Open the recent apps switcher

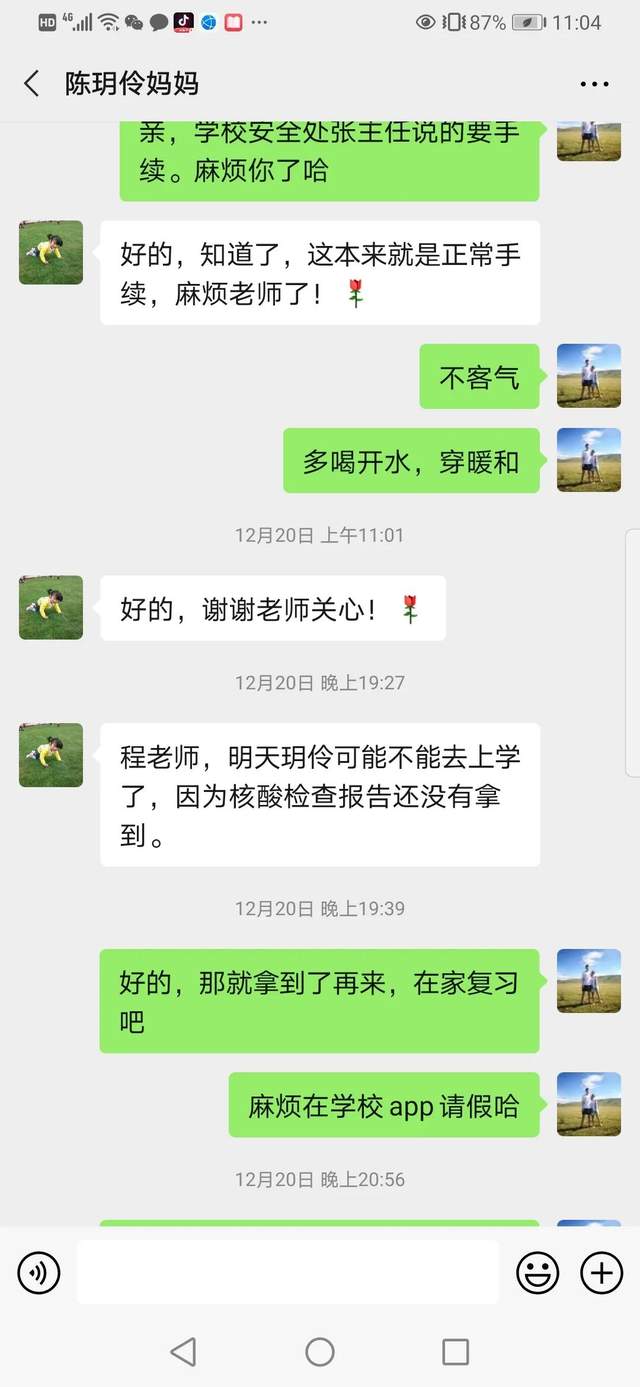(x=455, y=1352)
